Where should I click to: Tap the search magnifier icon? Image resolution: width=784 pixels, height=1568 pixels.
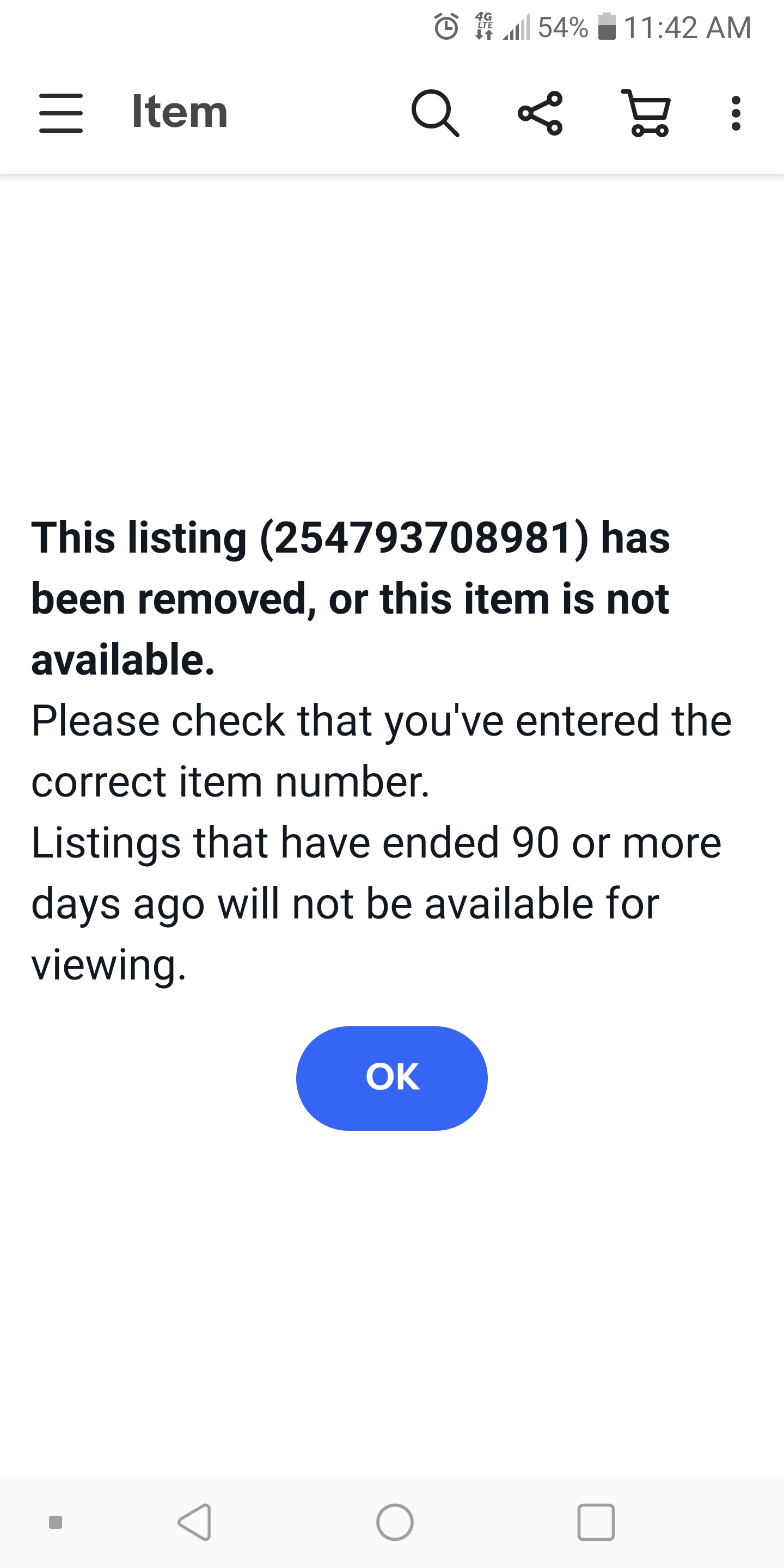tap(434, 113)
